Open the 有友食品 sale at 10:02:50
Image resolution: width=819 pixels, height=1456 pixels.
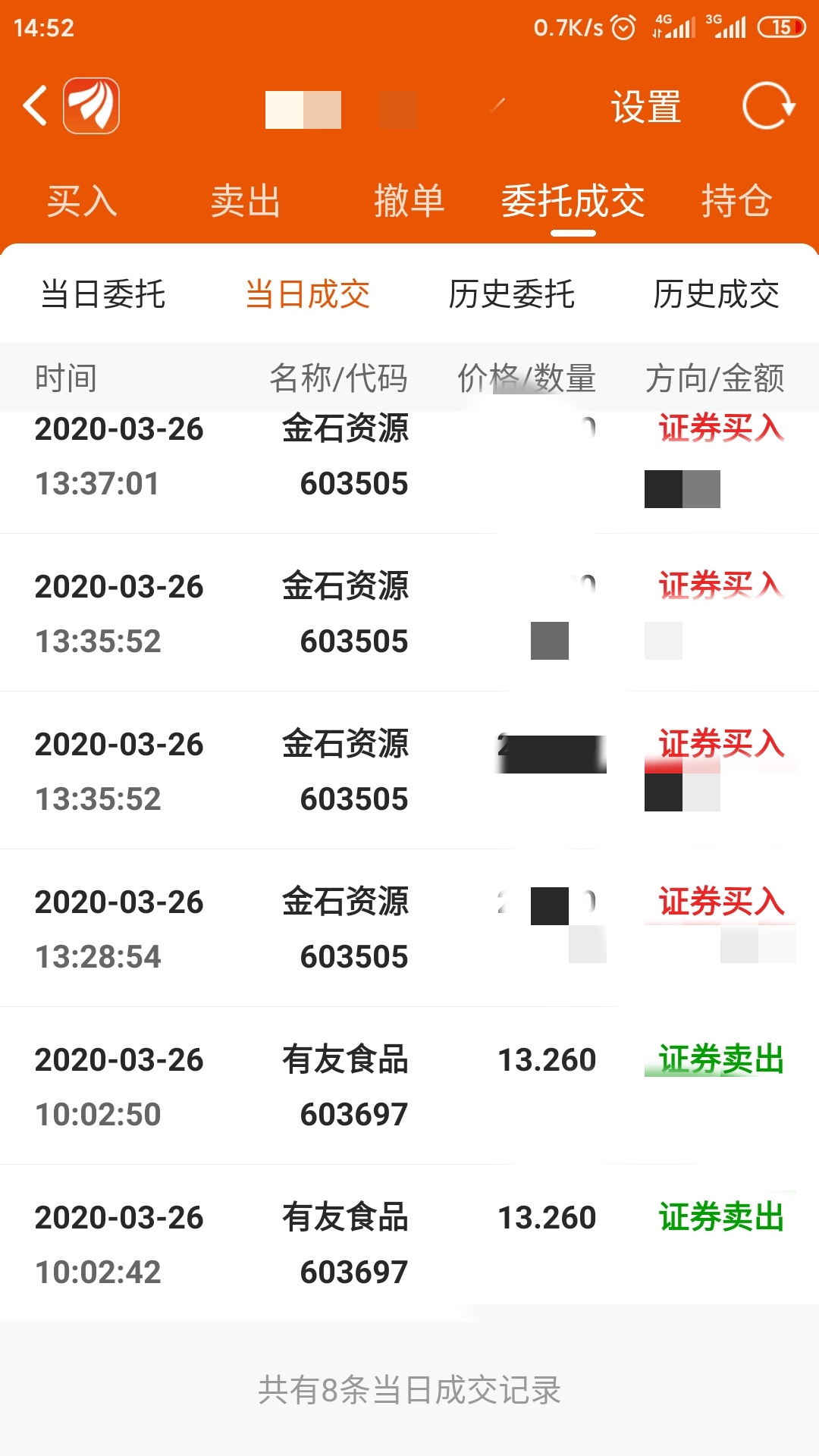coord(409,1086)
